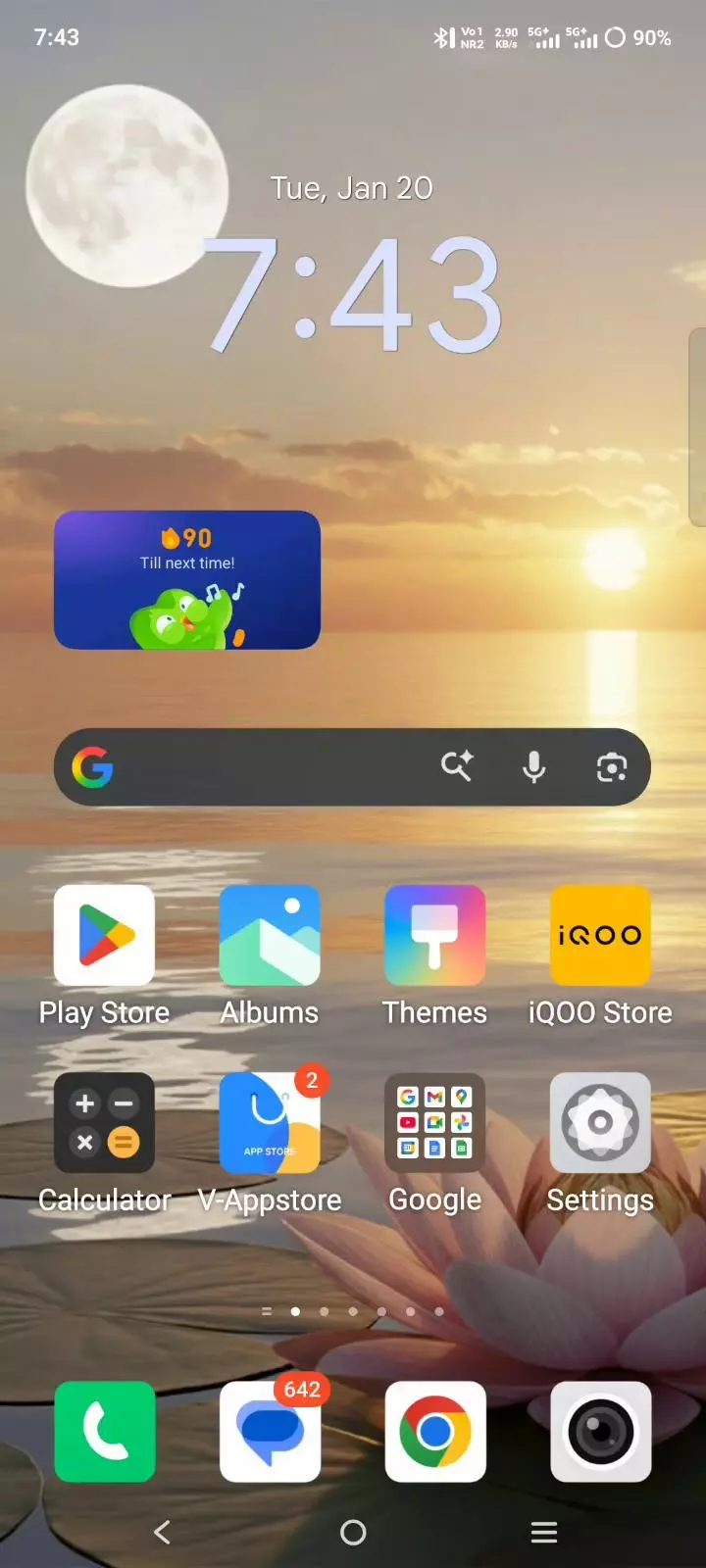Open the Google apps folder
The width and height of the screenshot is (706, 1568).
pyautogui.click(x=434, y=1123)
